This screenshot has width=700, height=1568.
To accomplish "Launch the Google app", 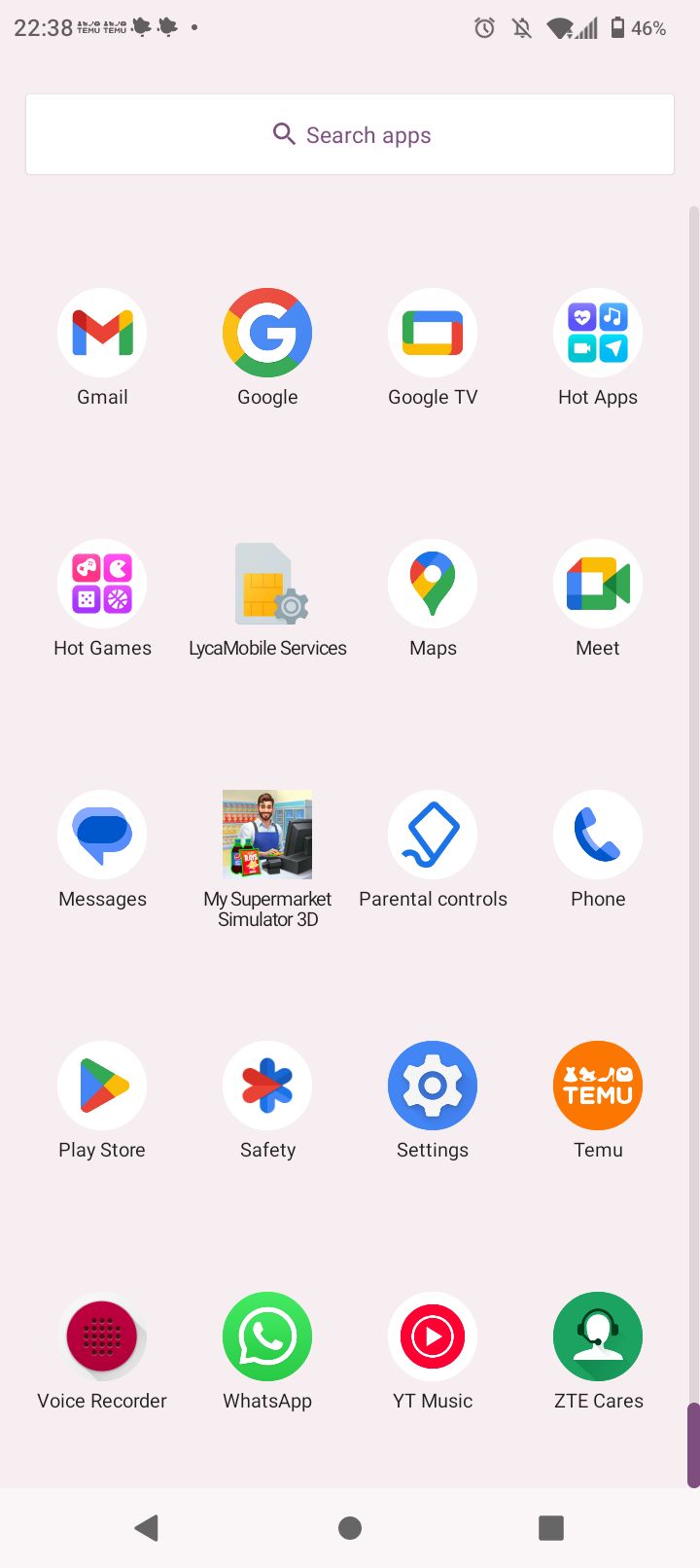I will [267, 334].
